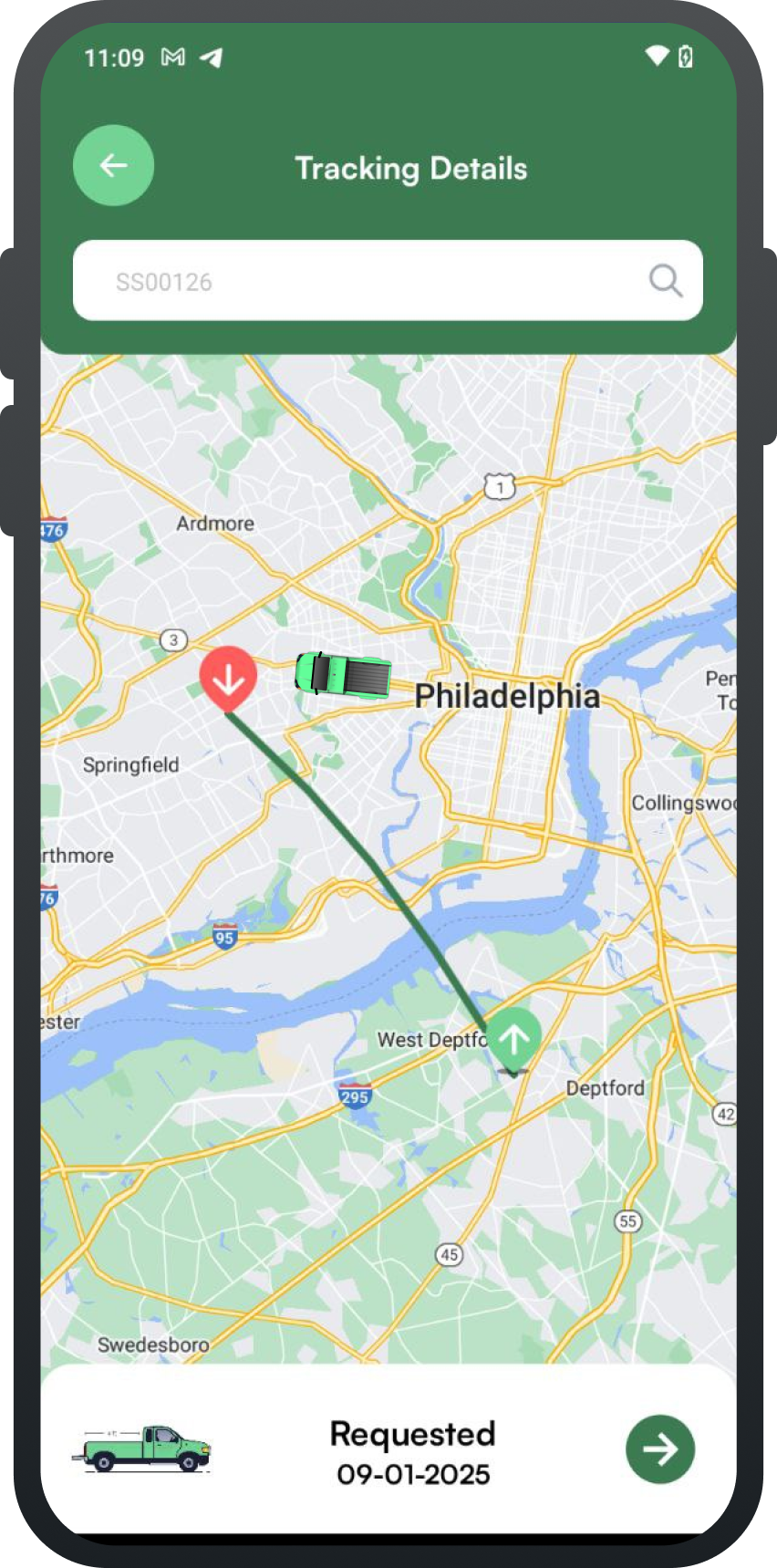Open request details with the arrow button

[659, 1449]
